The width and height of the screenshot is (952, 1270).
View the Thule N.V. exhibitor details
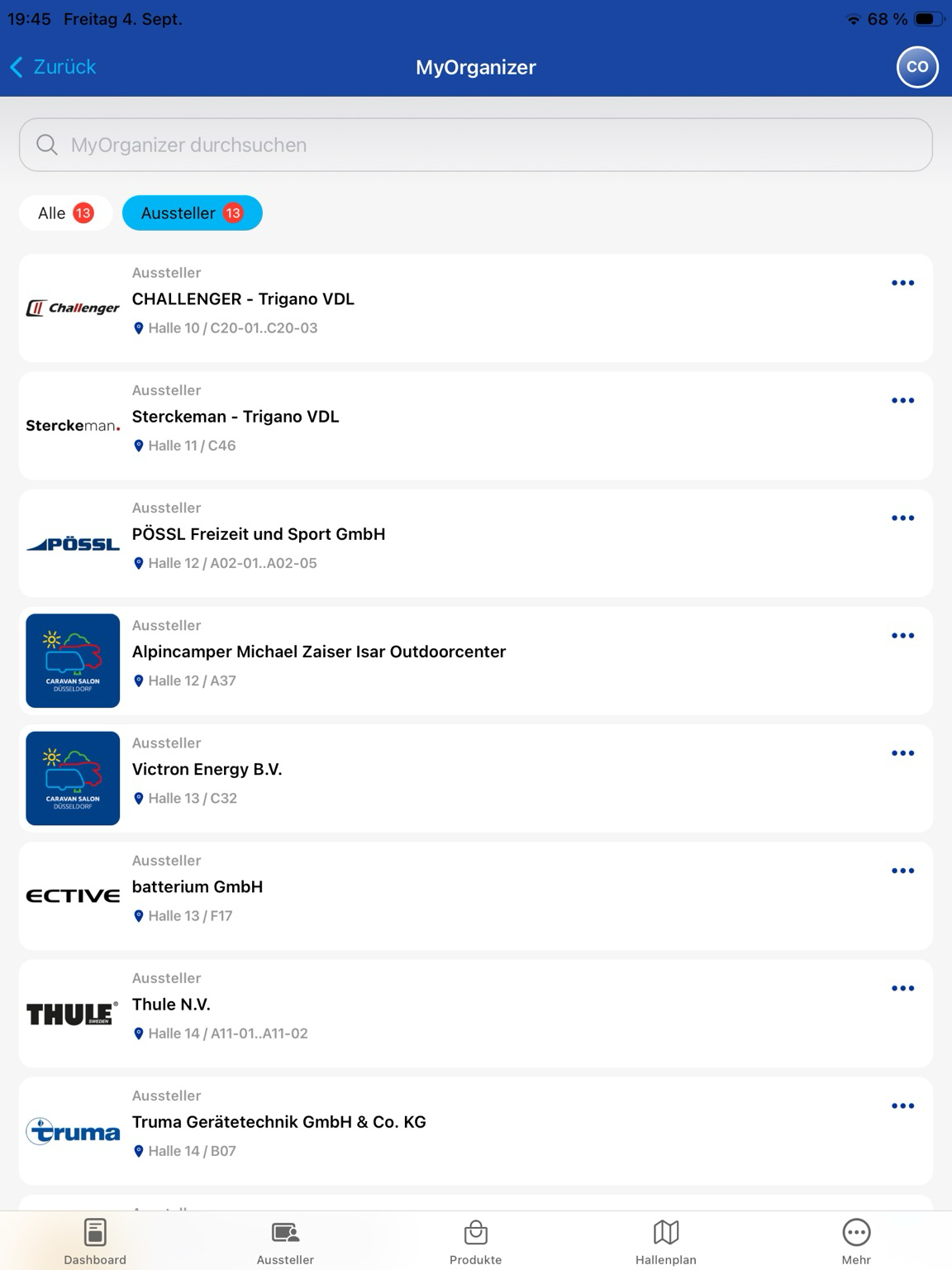click(476, 1014)
